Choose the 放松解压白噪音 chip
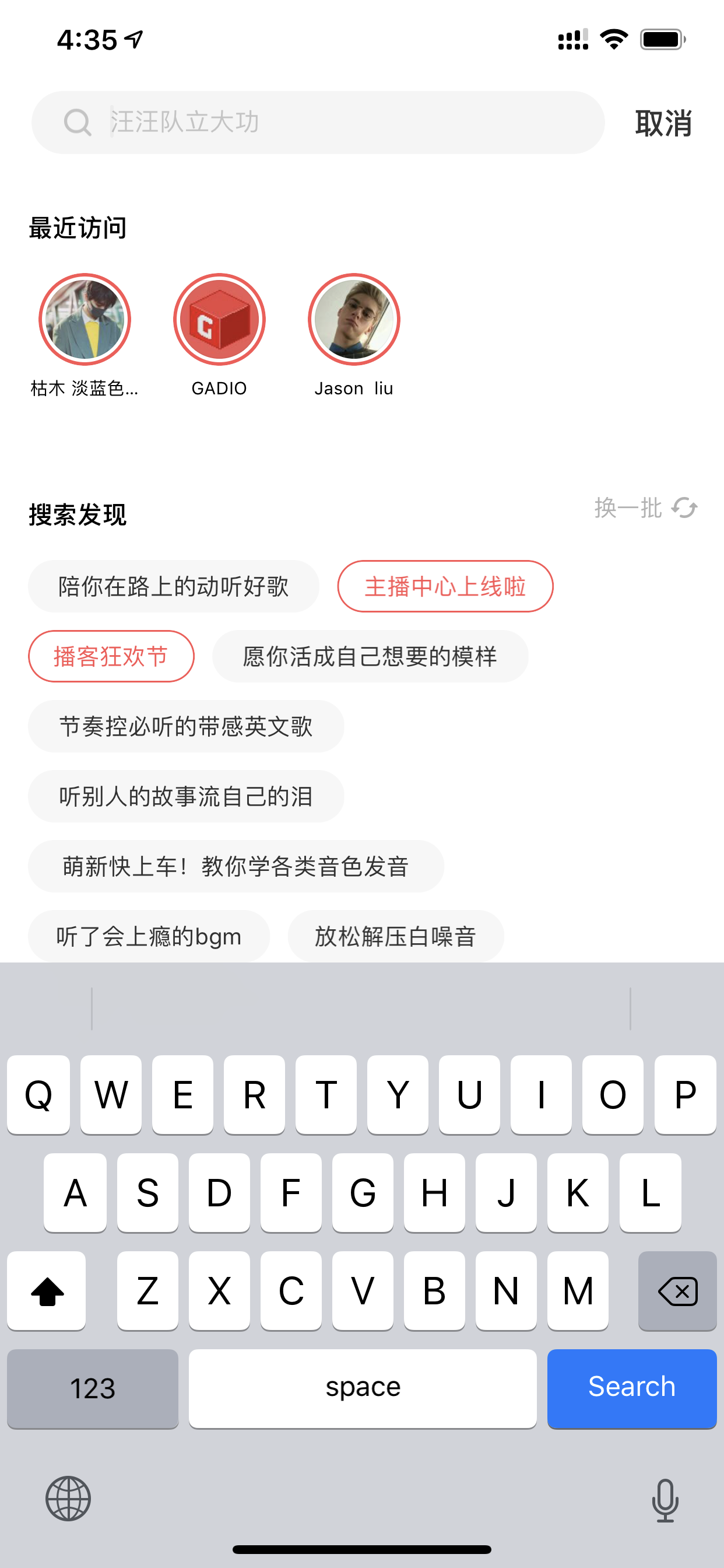 395,936
